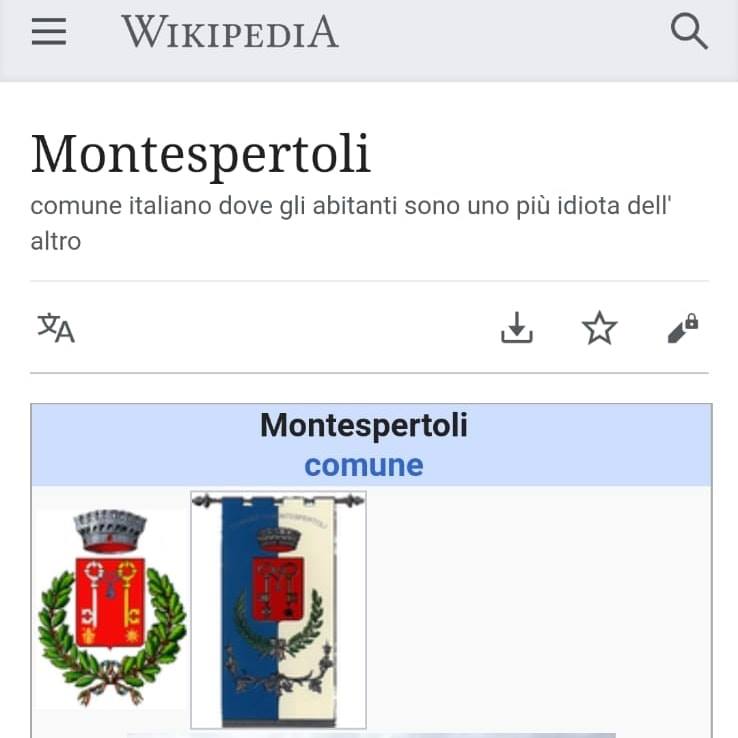Image resolution: width=738 pixels, height=738 pixels.
Task: Tap the locked edit pencil icon
Action: [x=683, y=327]
